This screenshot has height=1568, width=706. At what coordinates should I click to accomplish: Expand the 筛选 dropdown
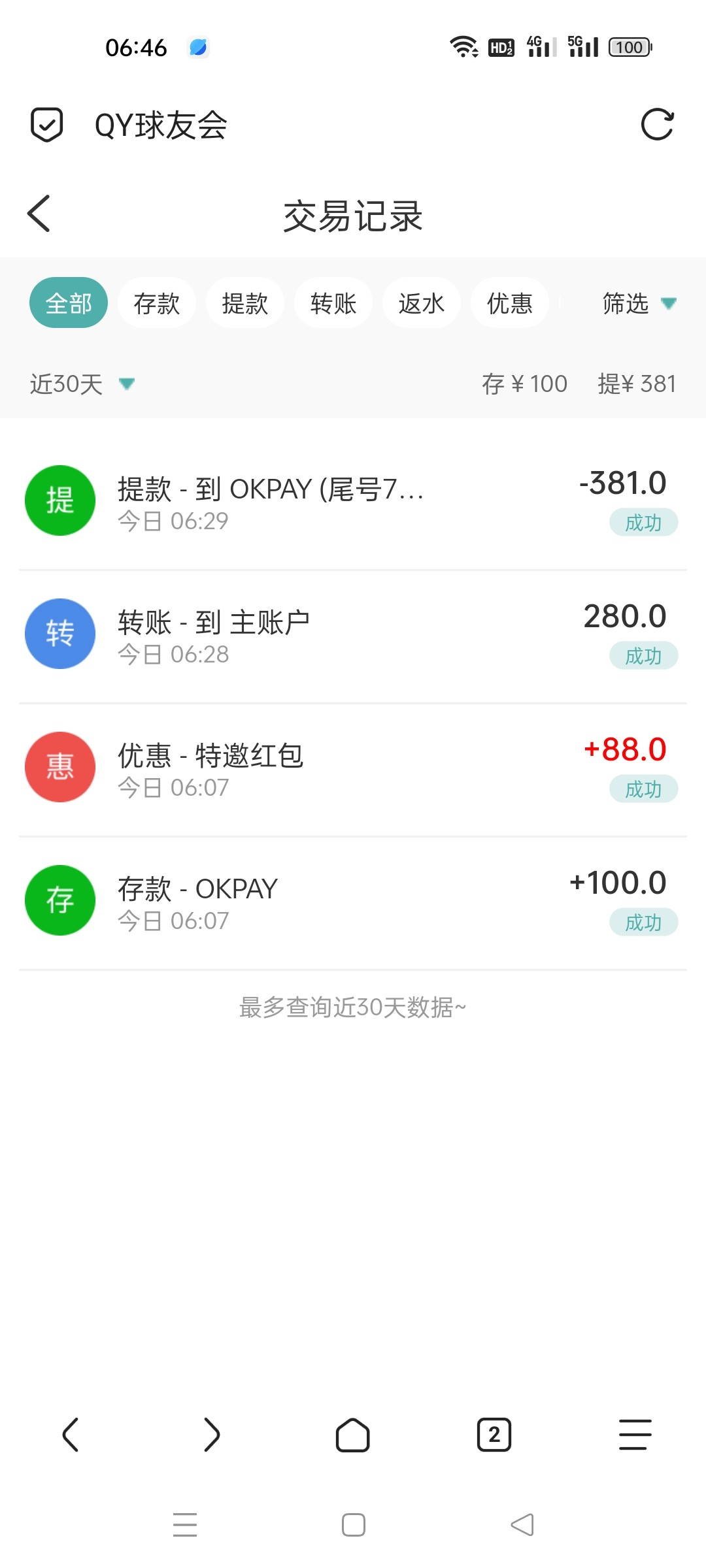639,304
